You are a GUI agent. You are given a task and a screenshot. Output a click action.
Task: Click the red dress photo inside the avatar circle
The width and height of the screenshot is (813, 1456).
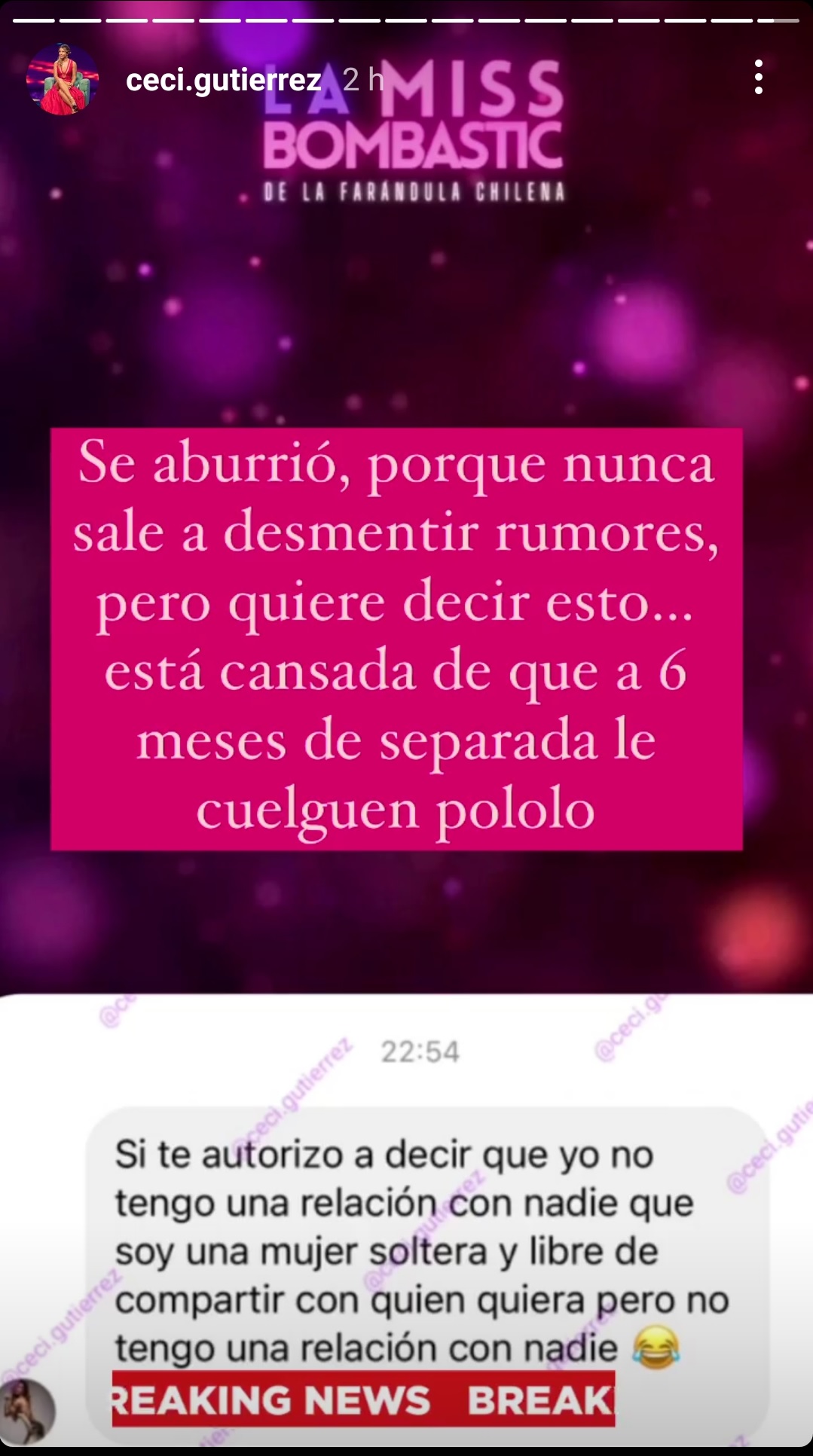tap(64, 81)
